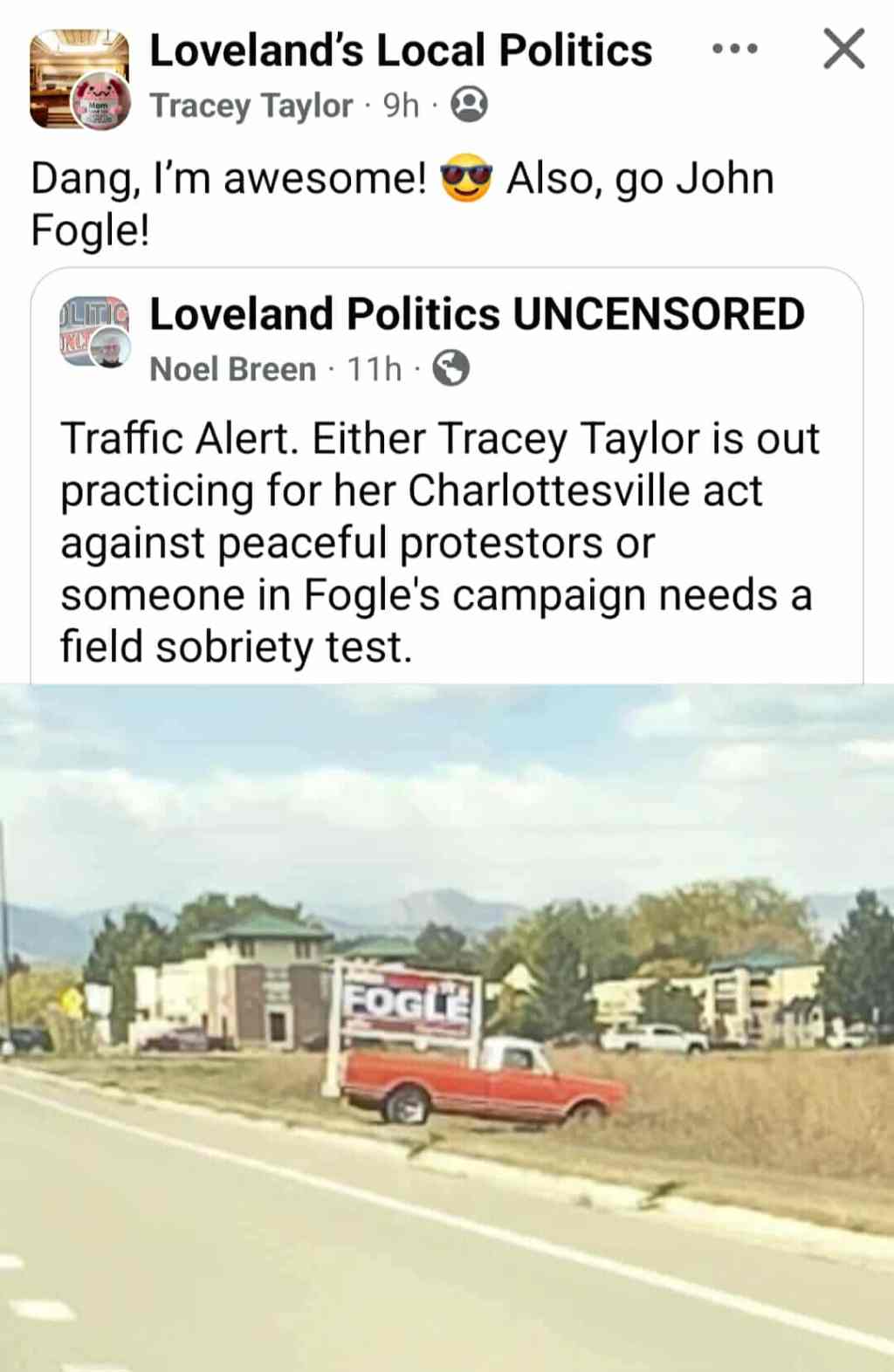
Task: Open Noel Breen's shared post text
Action: point(440,542)
